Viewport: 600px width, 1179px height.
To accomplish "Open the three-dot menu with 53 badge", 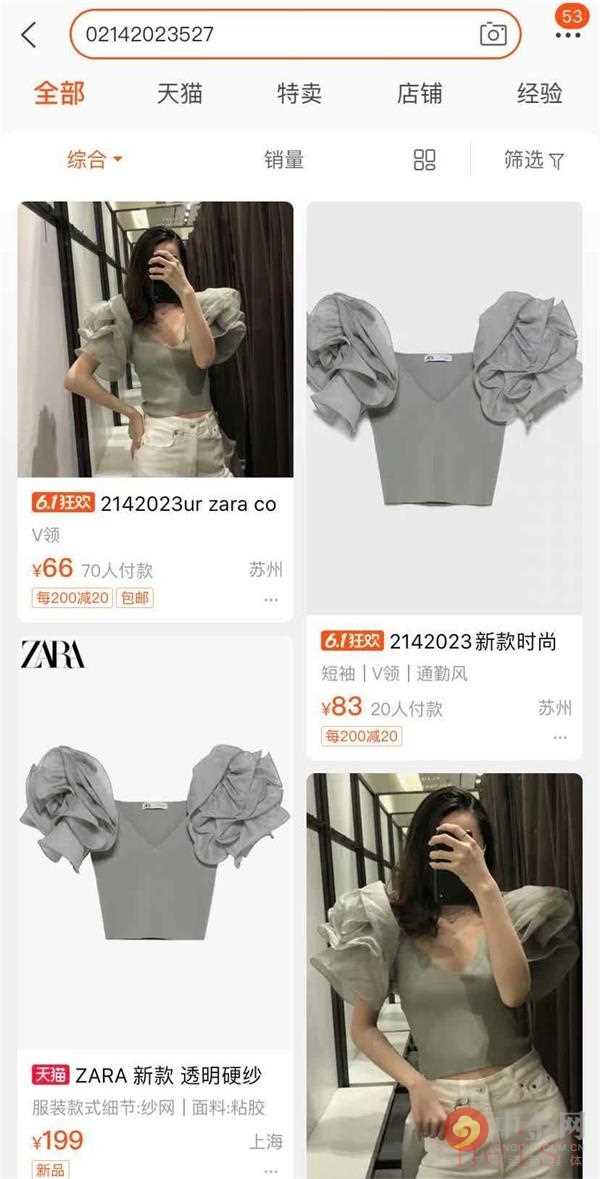I will (568, 35).
